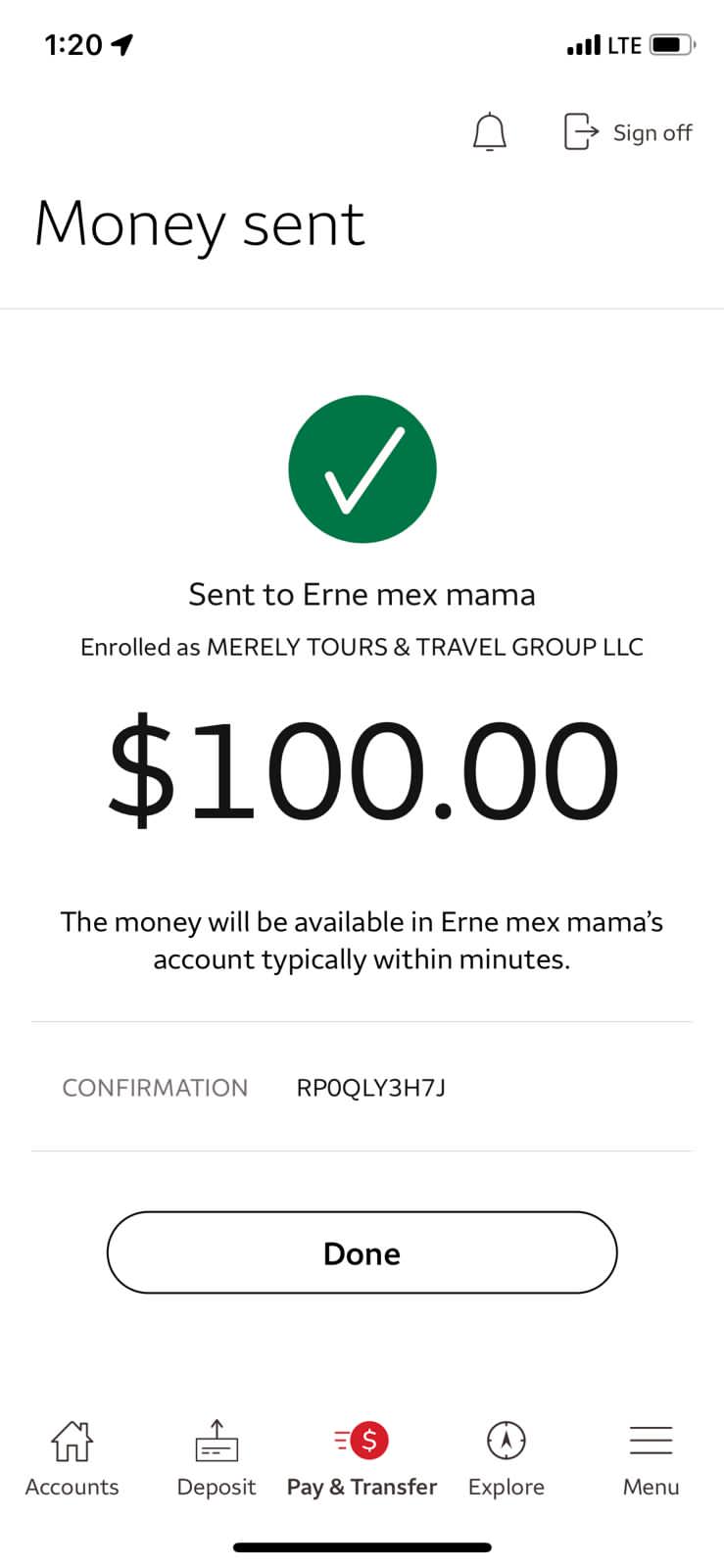This screenshot has height=1568, width=724.
Task: Open the notifications bell
Action: pos(490,131)
